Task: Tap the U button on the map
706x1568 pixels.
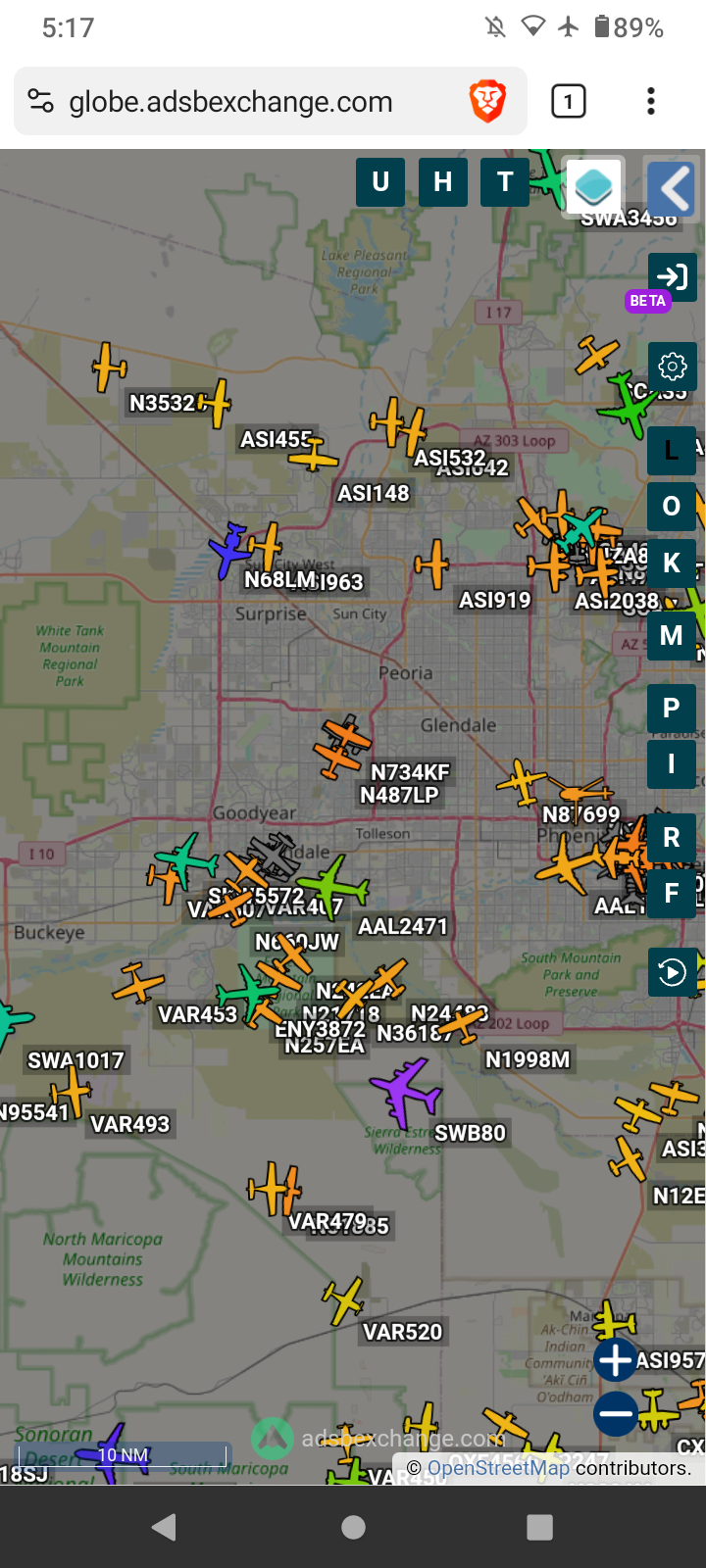Action: click(380, 181)
